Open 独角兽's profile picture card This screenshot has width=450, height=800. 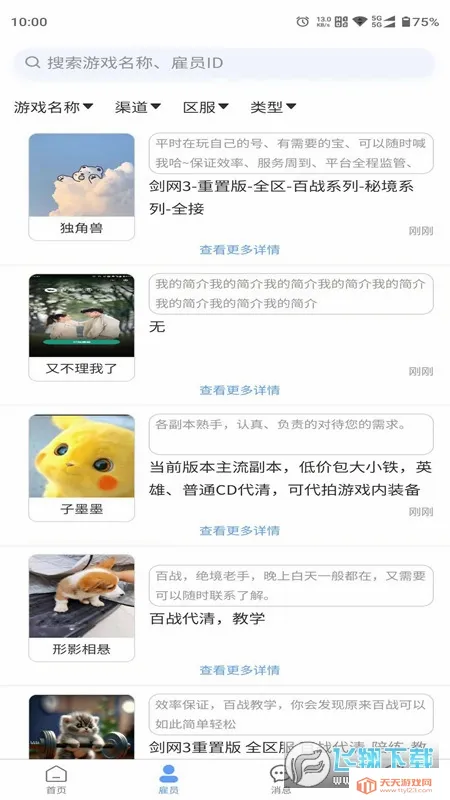tap(82, 187)
